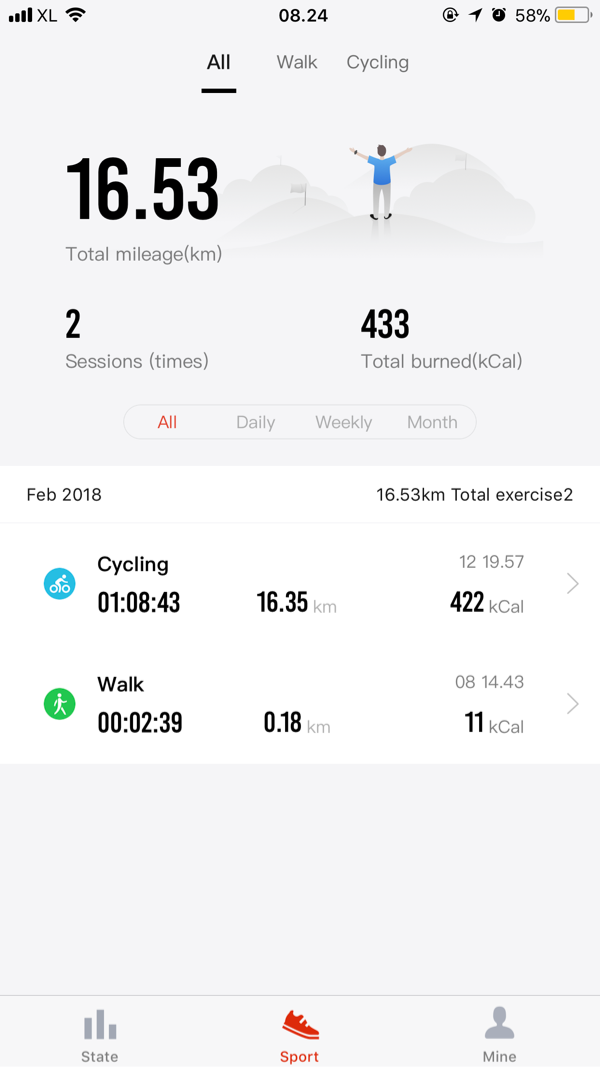Open the Walk session of 0.18 km
Image resolution: width=600 pixels, height=1067 pixels.
[300, 704]
